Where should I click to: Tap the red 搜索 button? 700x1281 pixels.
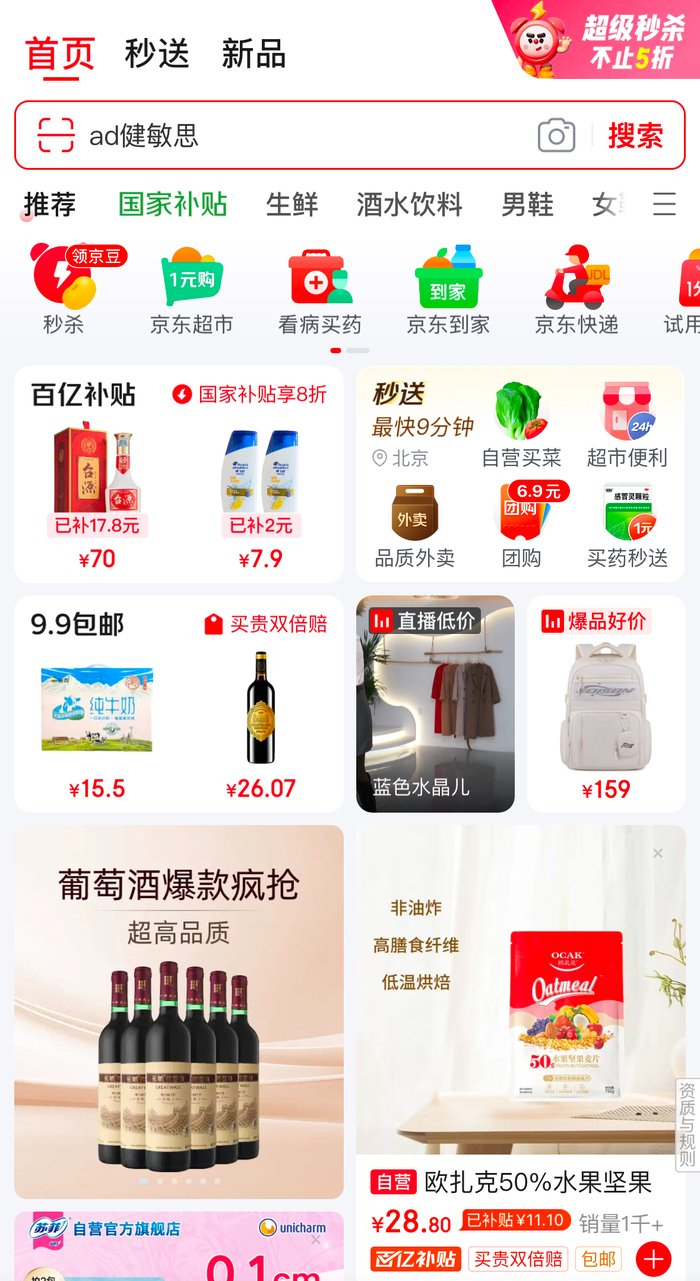635,136
